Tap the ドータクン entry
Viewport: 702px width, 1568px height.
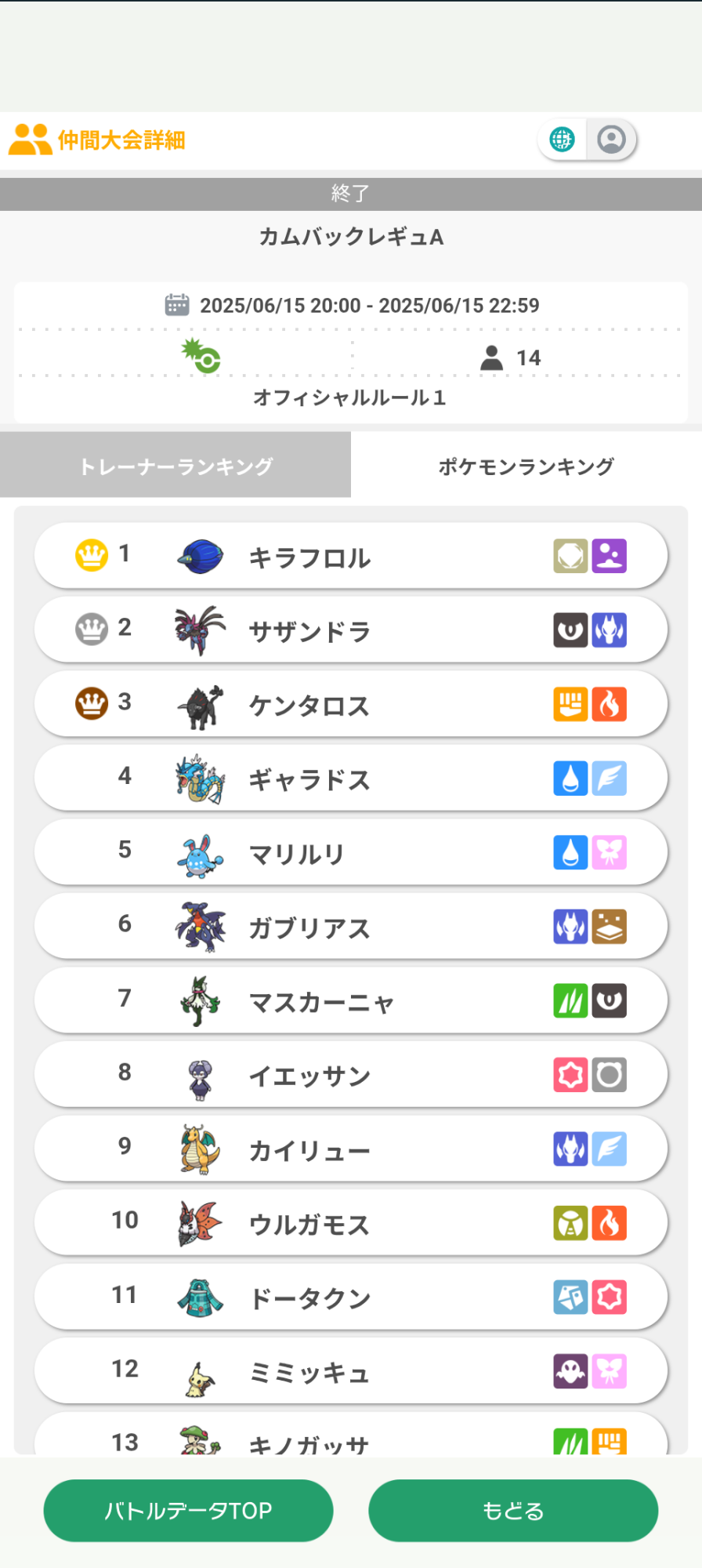coord(351,1297)
